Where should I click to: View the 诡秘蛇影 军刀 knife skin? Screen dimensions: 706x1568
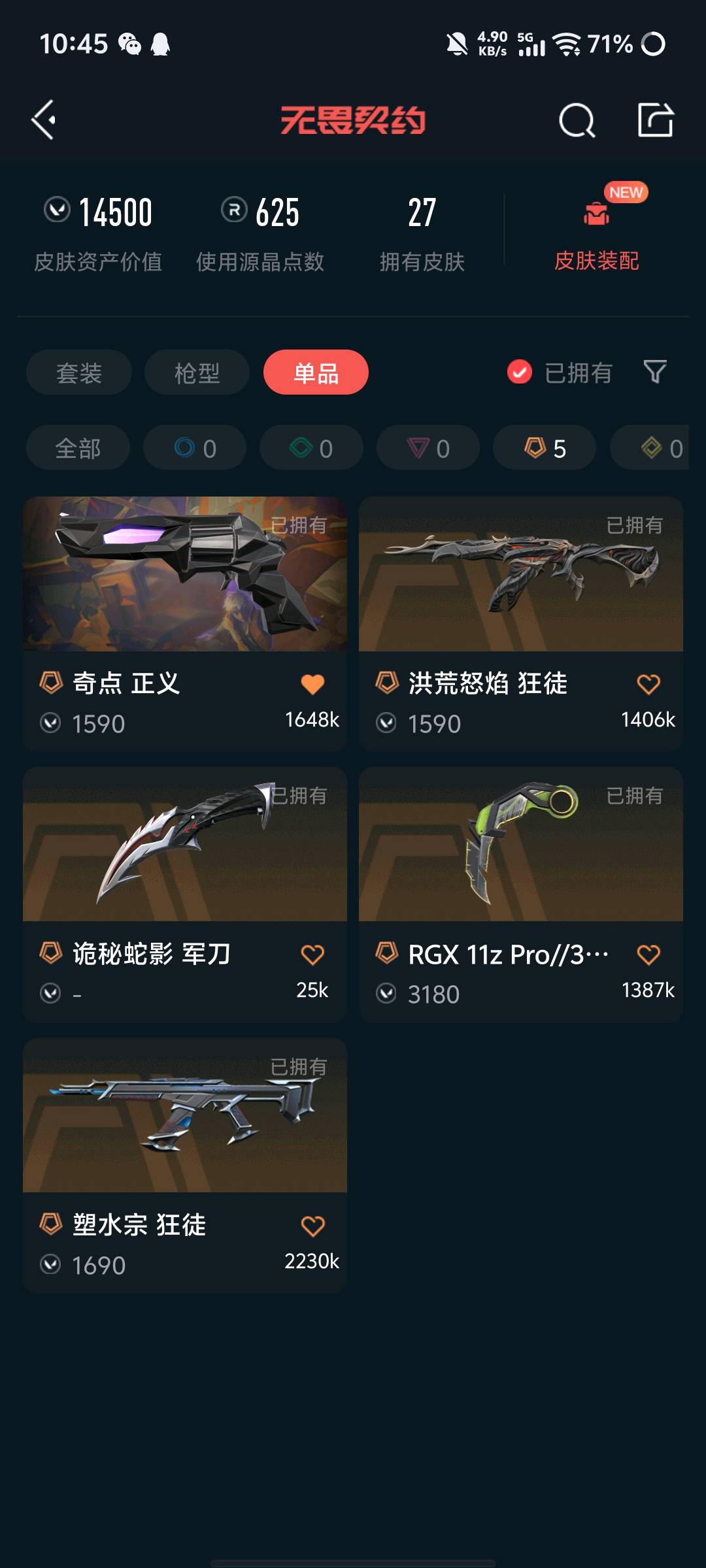click(x=185, y=845)
